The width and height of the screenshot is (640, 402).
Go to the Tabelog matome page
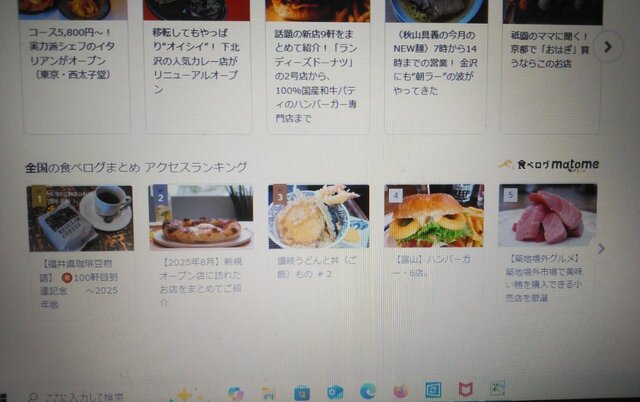(x=549, y=164)
